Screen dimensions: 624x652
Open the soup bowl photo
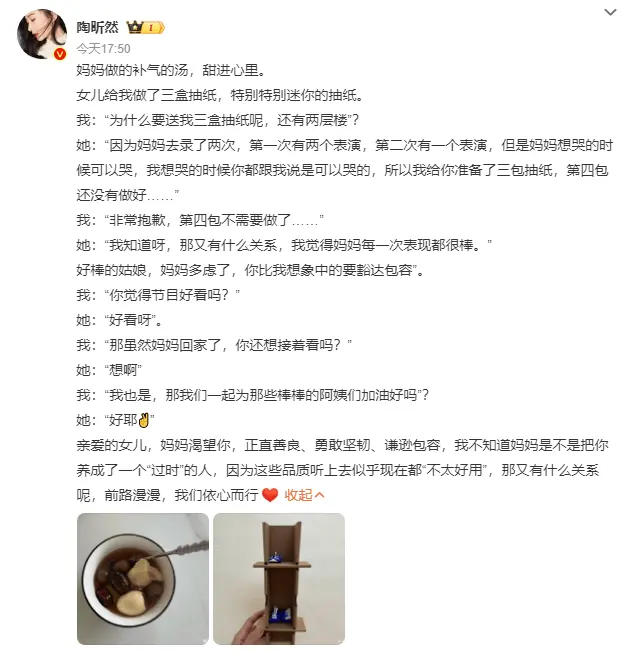[x=142, y=578]
